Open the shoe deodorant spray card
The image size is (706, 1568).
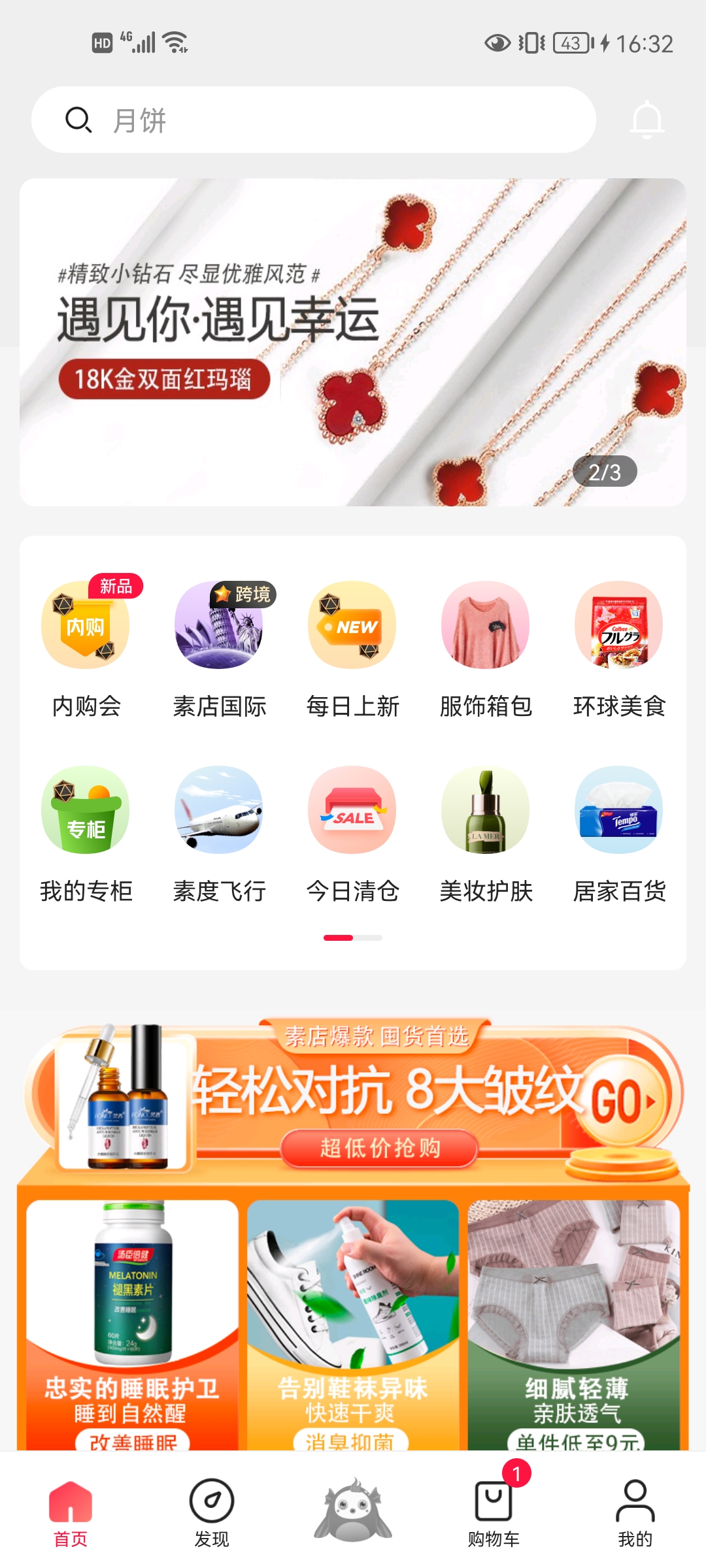[353, 1325]
